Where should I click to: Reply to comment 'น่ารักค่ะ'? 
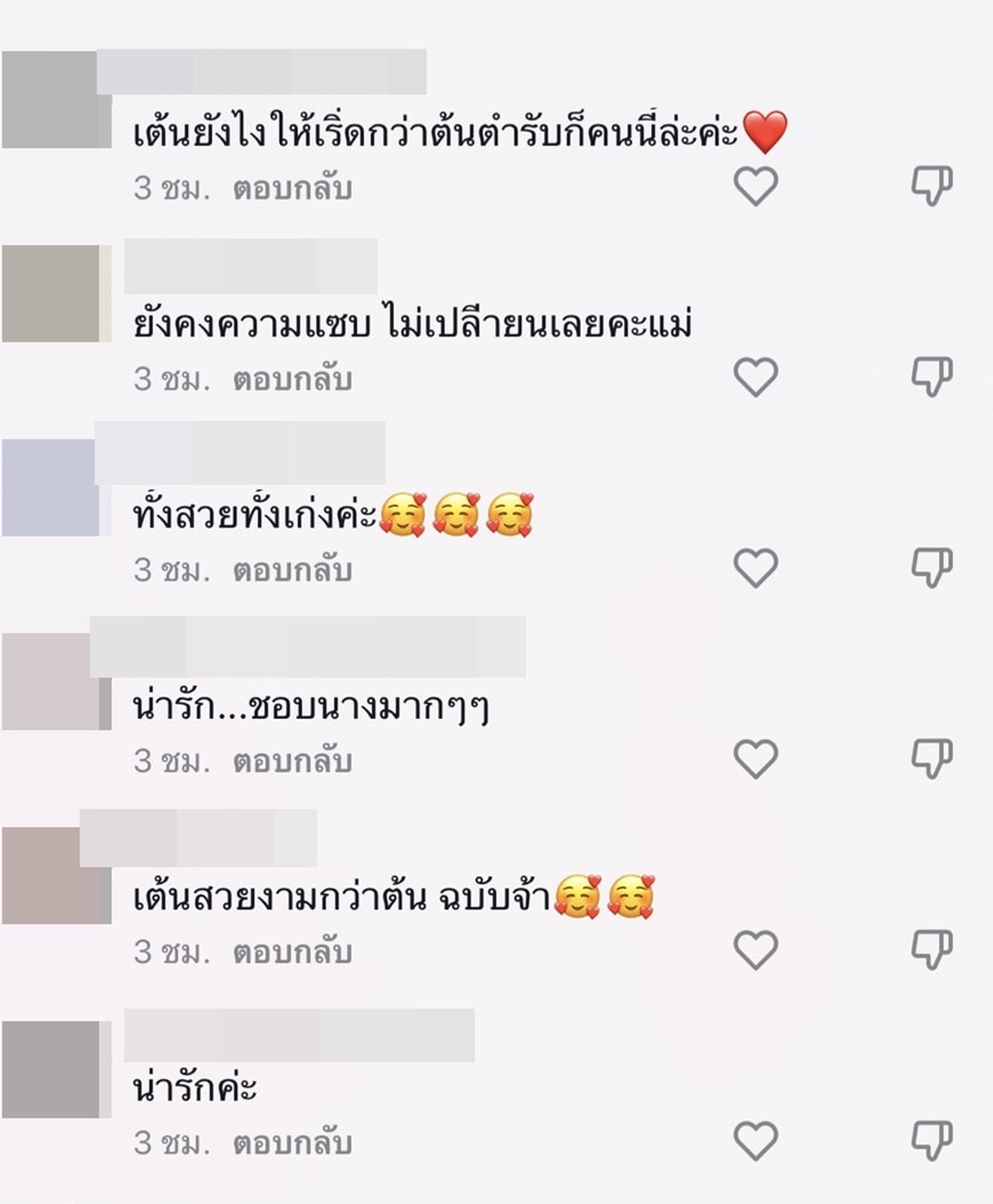[292, 1143]
